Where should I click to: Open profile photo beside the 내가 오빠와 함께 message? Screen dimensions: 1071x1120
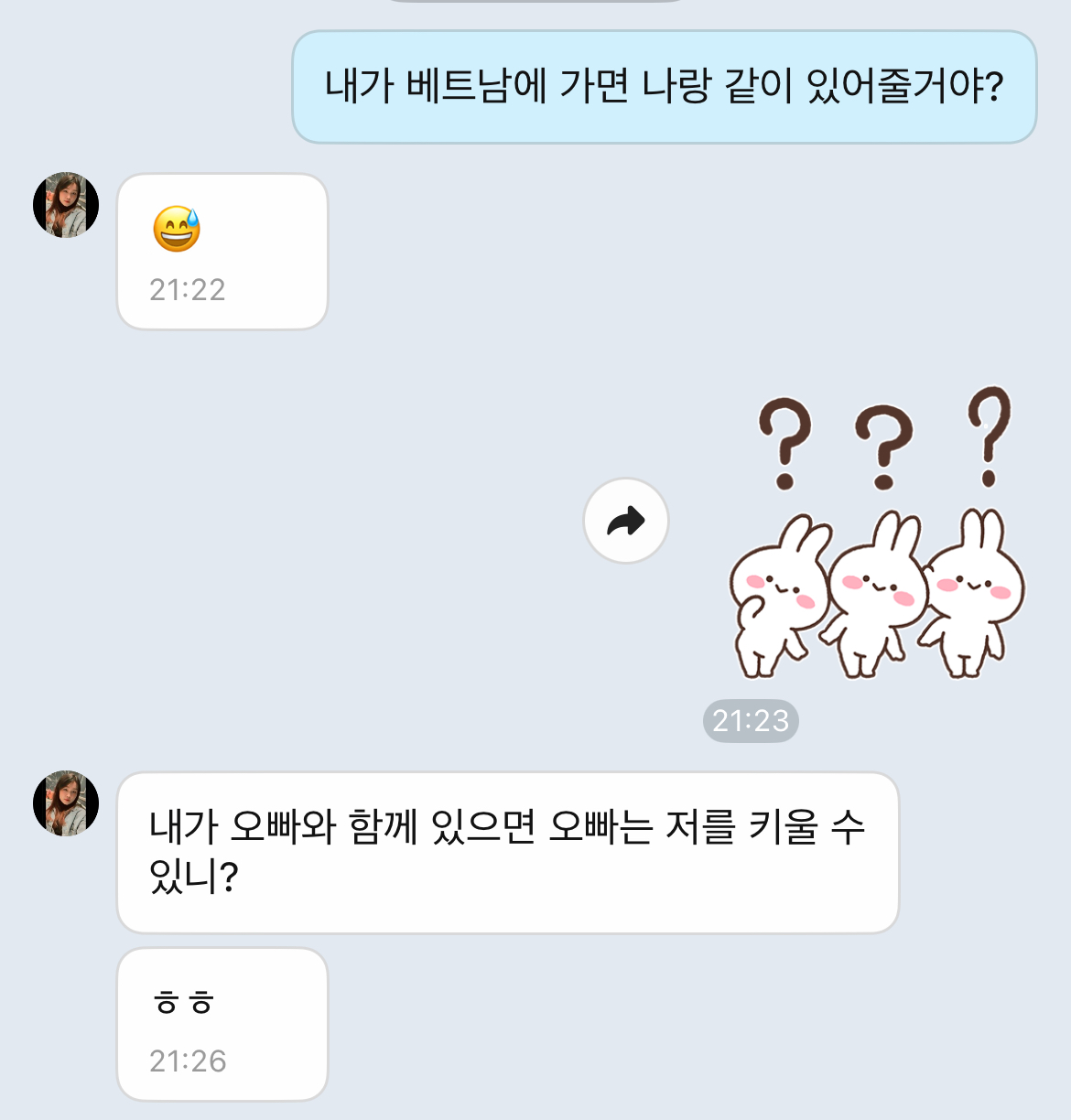coord(66,802)
